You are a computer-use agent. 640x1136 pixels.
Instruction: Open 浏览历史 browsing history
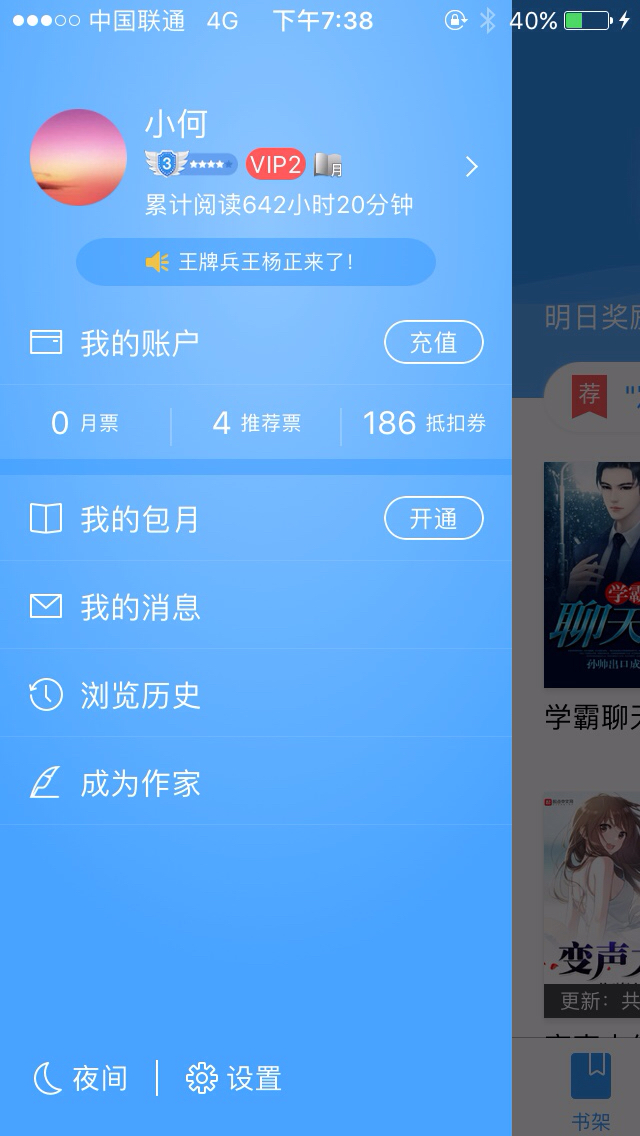(x=140, y=695)
